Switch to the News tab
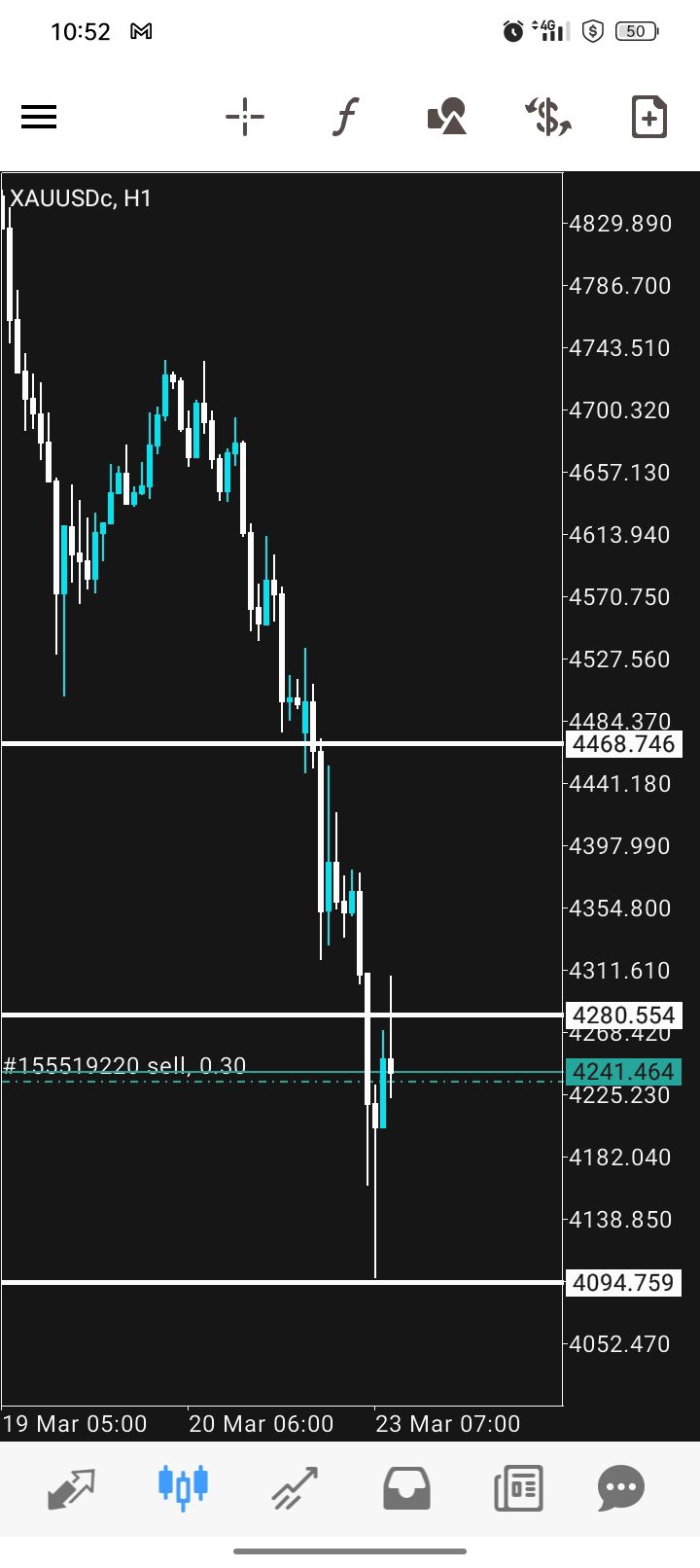 click(x=517, y=1488)
